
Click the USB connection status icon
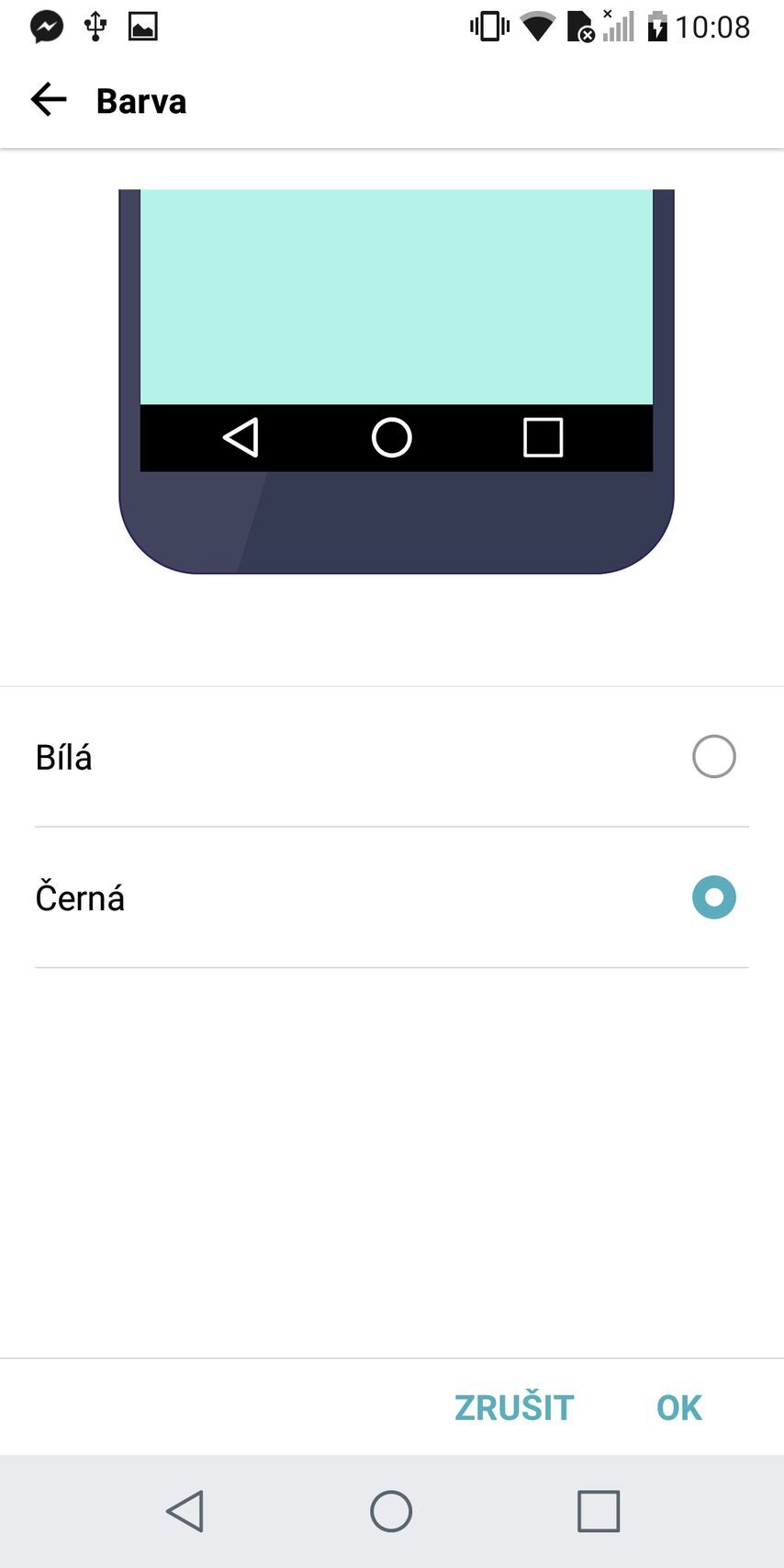(x=95, y=26)
